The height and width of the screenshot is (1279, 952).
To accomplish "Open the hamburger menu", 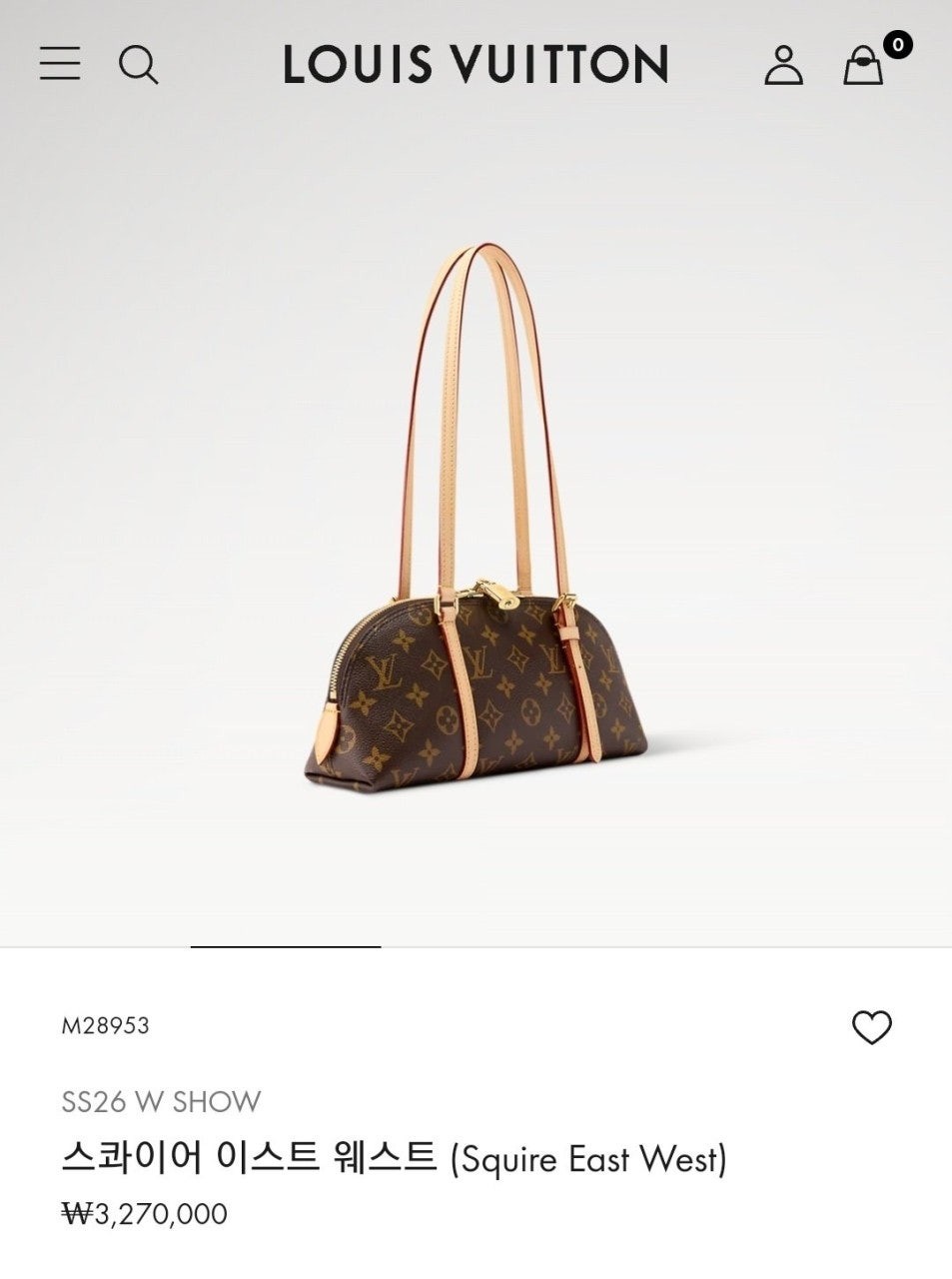I will (60, 64).
